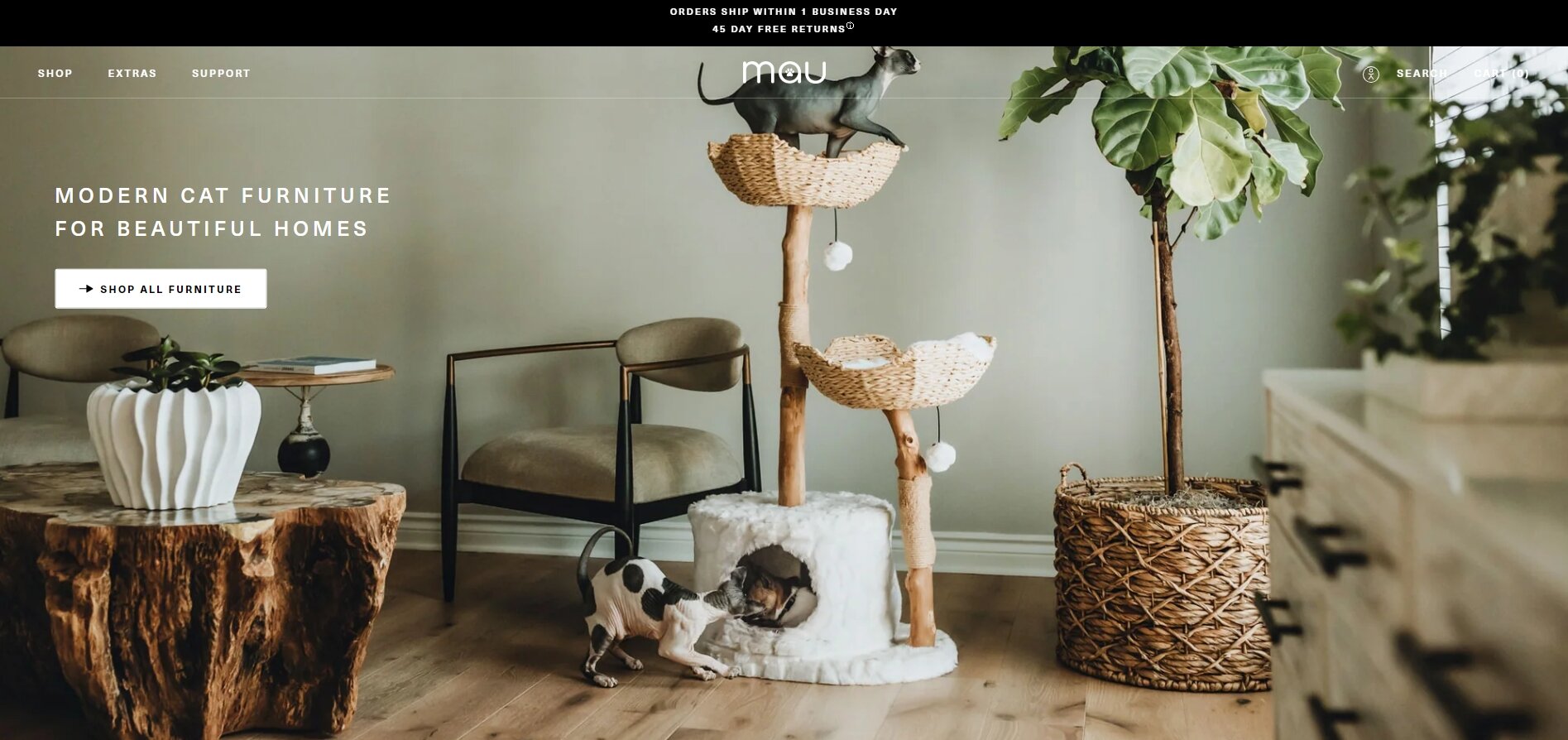Open the EXTRAS menu
Screen dimensions: 1568x740
132,74
